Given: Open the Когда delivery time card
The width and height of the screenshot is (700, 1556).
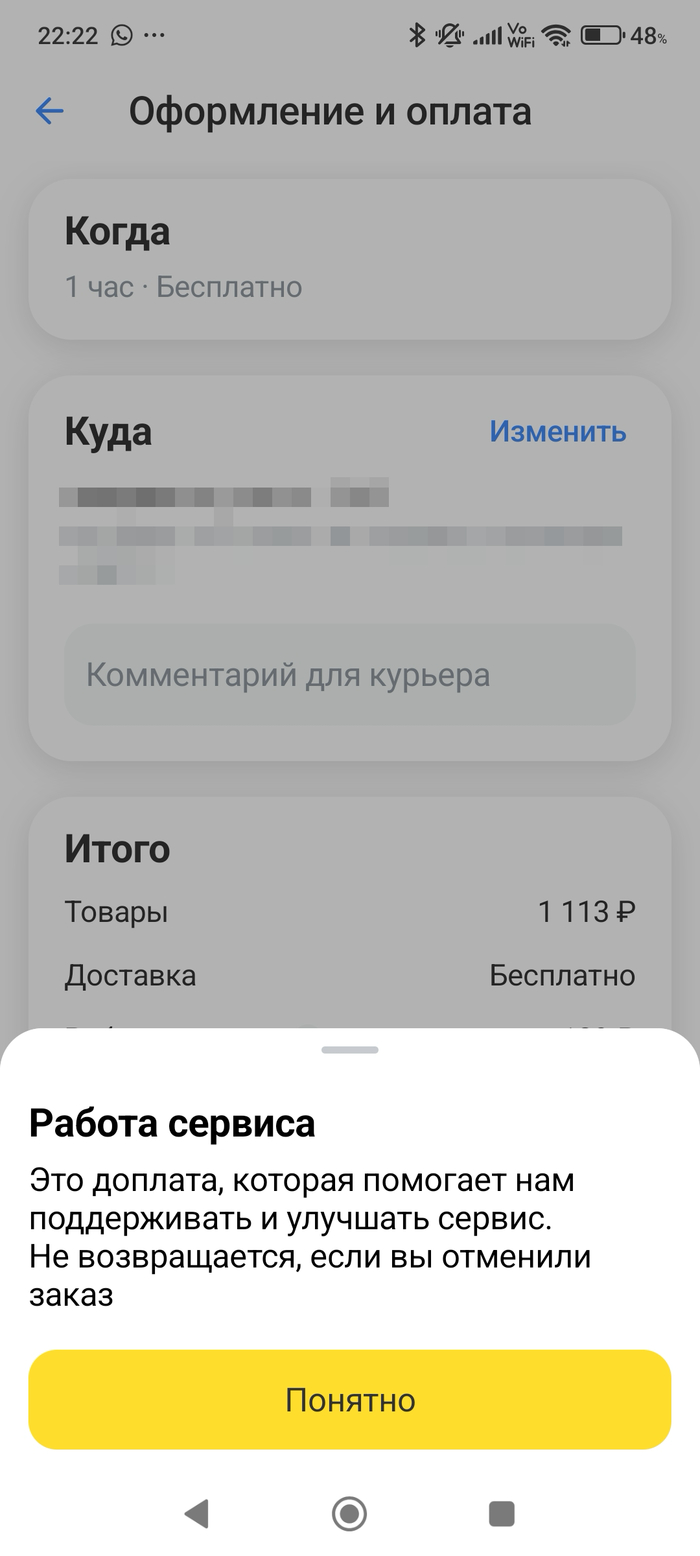Looking at the screenshot, I should 349,259.
